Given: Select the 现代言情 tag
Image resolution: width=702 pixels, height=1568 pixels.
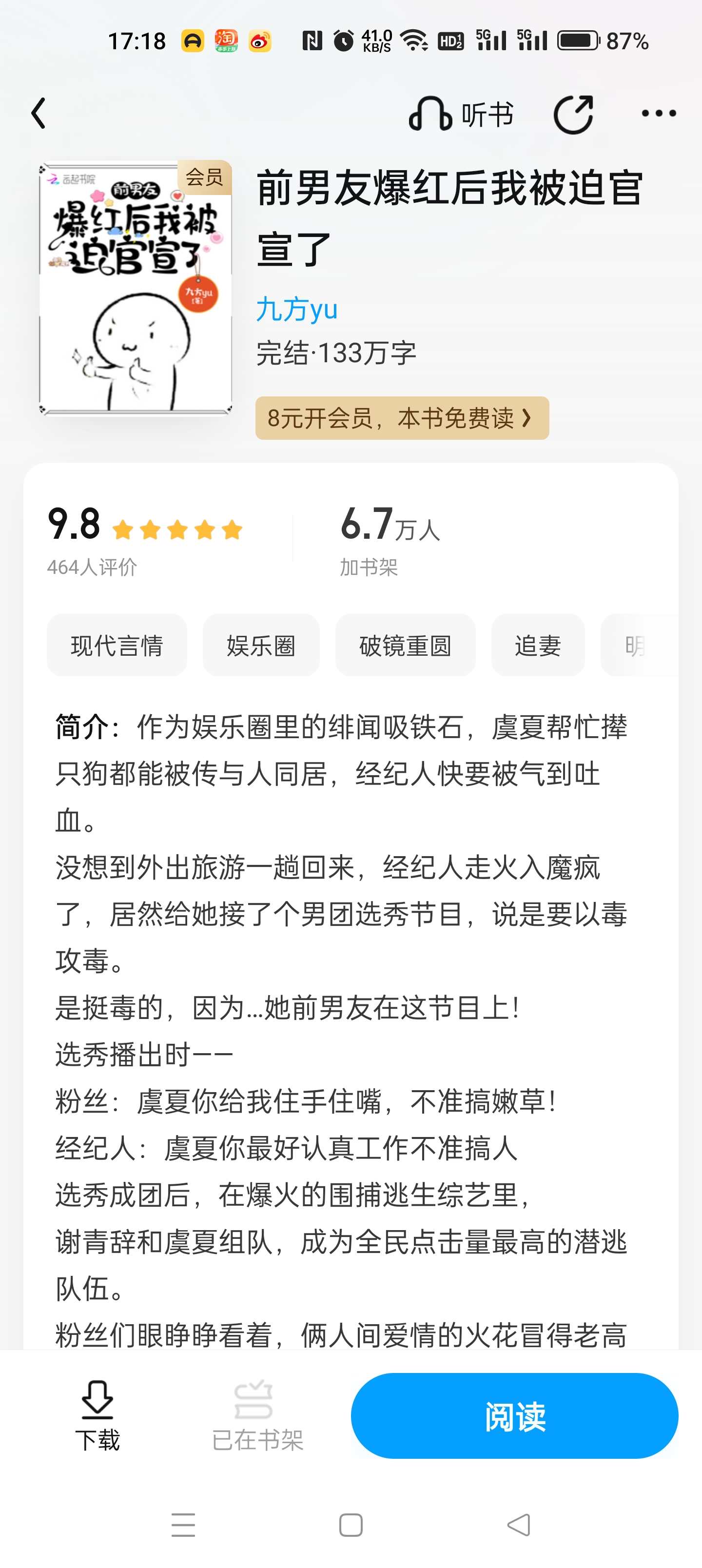Looking at the screenshot, I should pyautogui.click(x=117, y=645).
